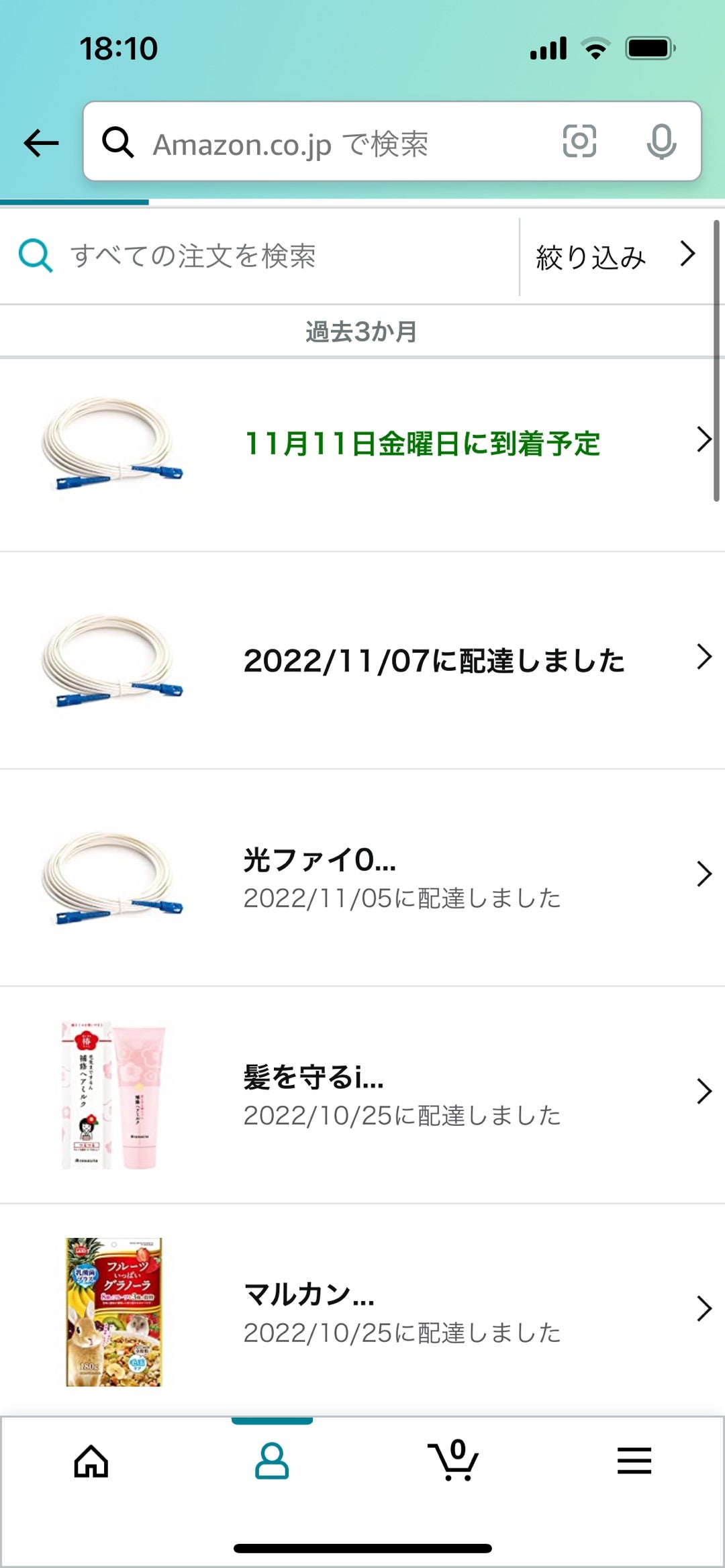Open the account profile tab
Screen dimensions: 725x1568
click(272, 1461)
